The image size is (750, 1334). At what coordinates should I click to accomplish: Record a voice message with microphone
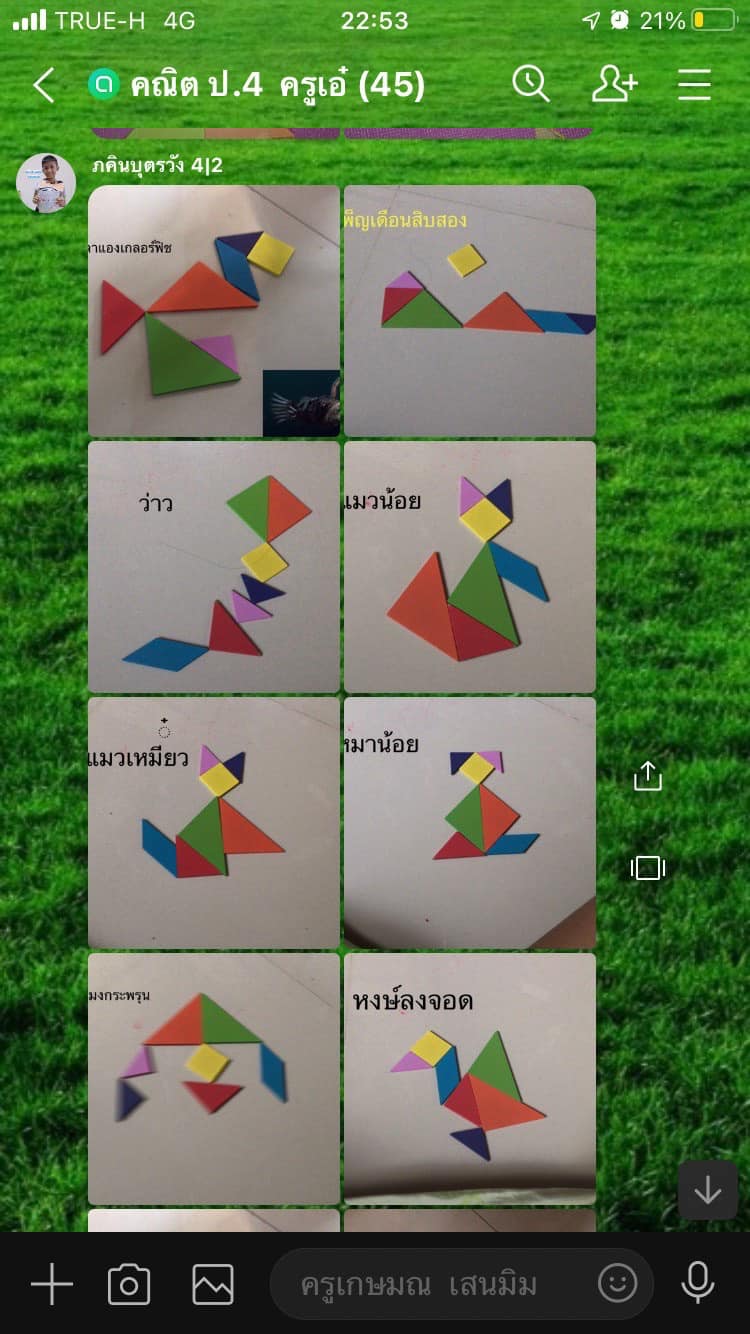tap(696, 1284)
